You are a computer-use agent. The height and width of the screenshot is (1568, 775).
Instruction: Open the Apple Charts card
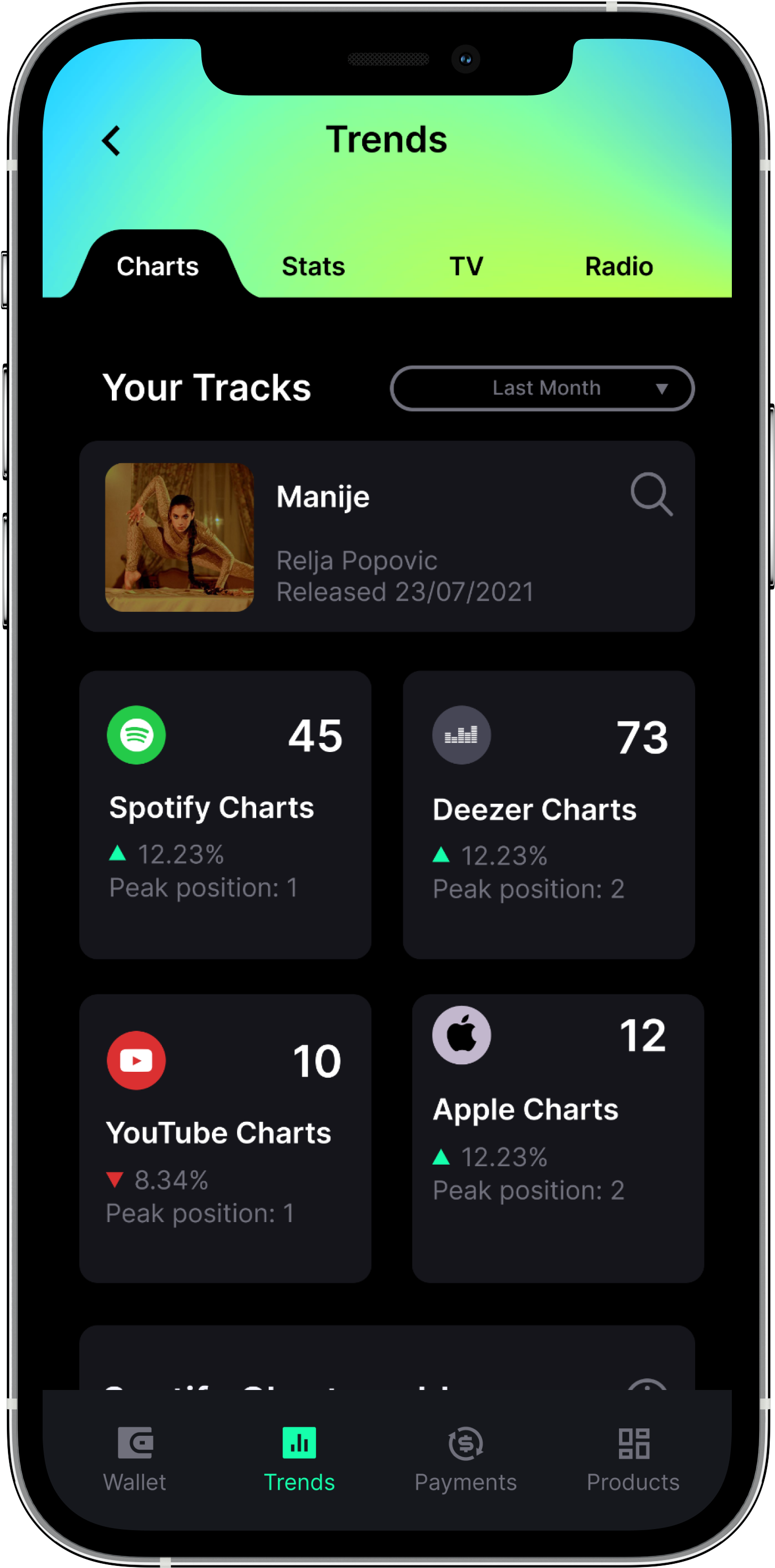(557, 1138)
